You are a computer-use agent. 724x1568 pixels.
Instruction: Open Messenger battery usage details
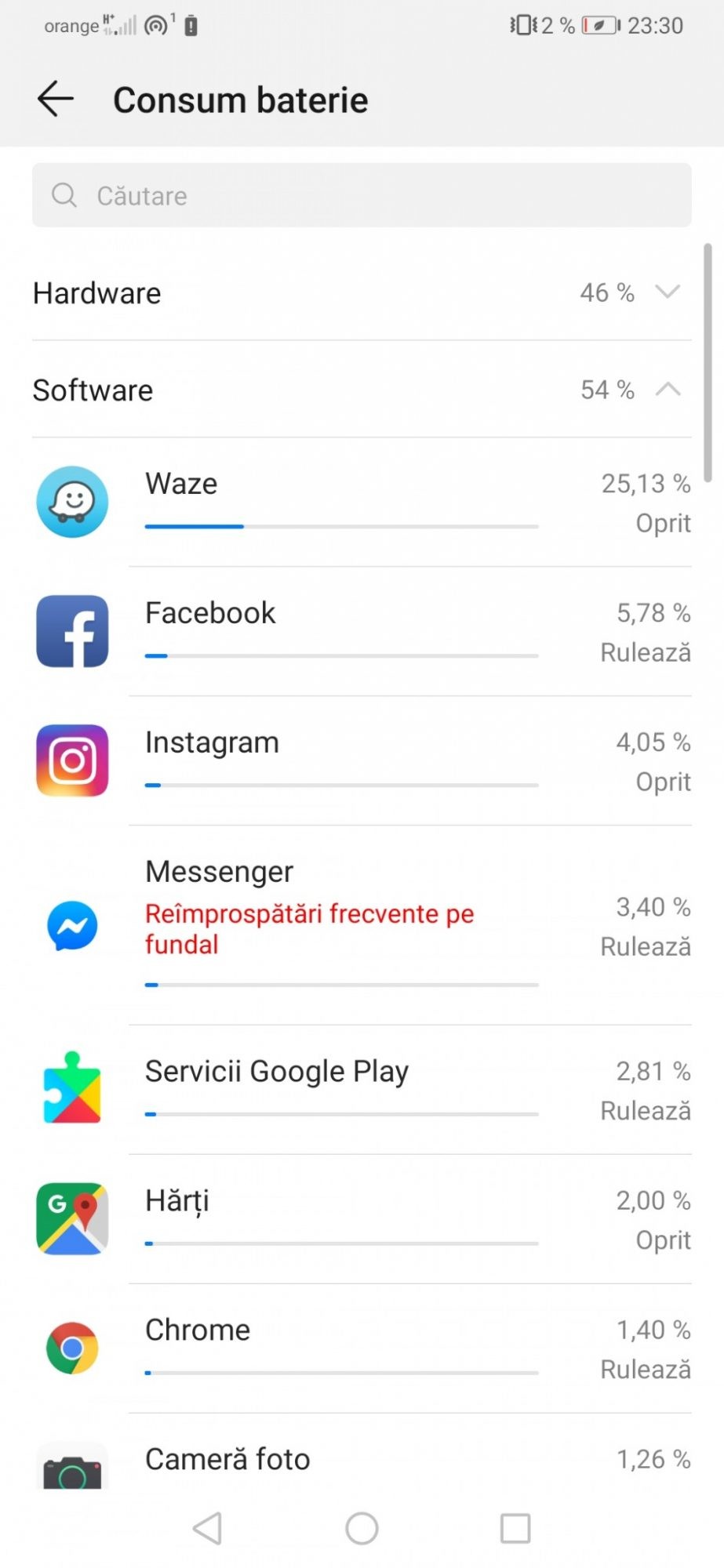pos(361,925)
